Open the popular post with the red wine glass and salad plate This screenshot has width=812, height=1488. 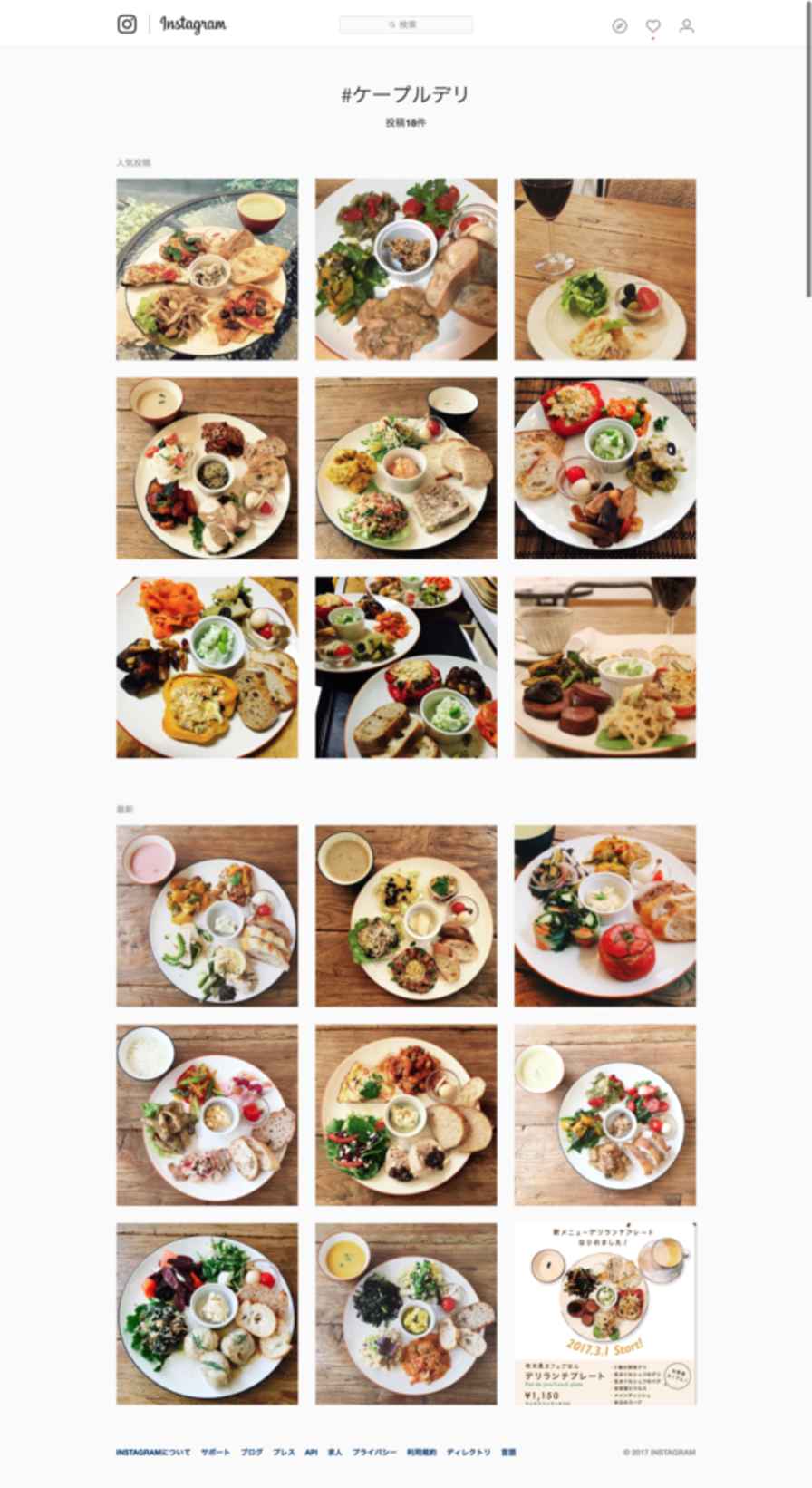[x=604, y=269]
